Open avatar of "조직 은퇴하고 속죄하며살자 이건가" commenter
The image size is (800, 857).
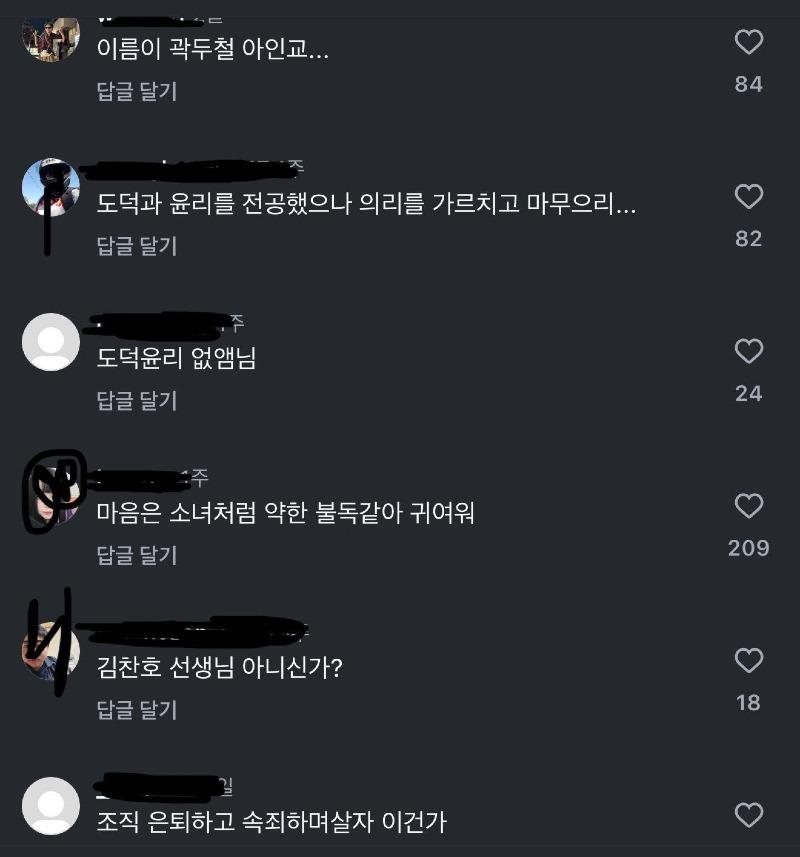pyautogui.click(x=51, y=806)
